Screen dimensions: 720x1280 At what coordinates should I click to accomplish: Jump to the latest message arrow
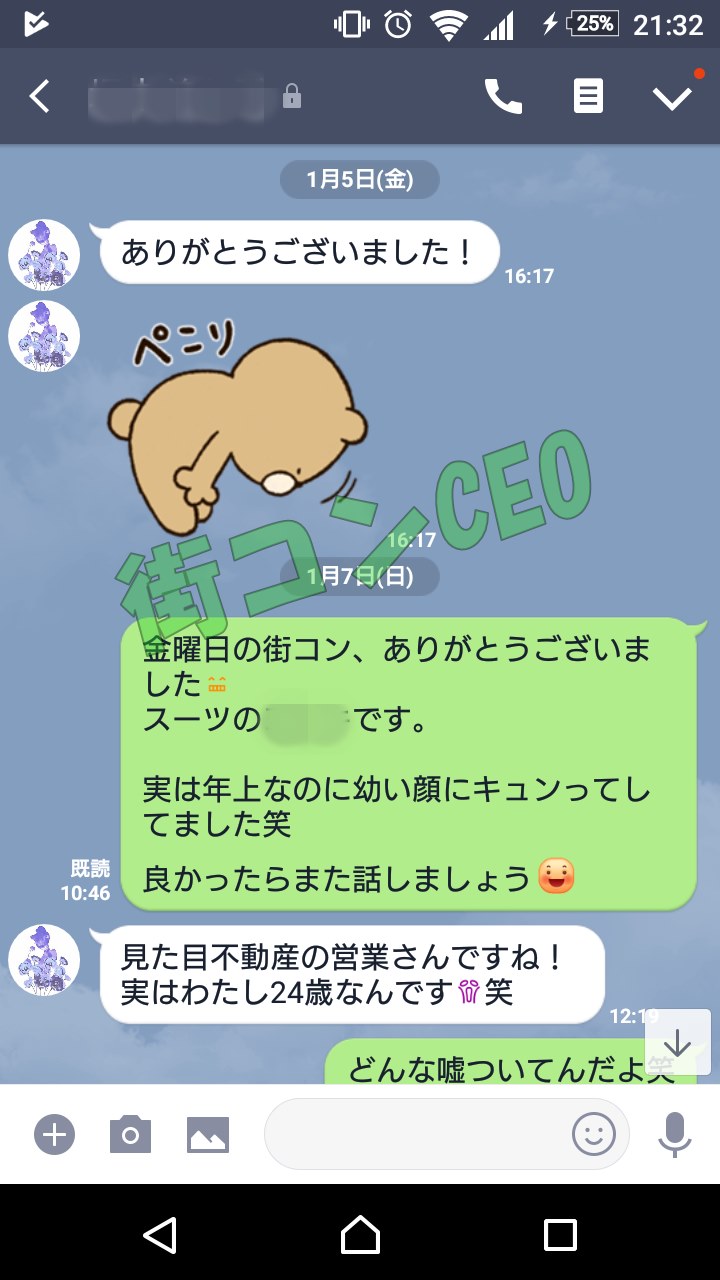678,1042
